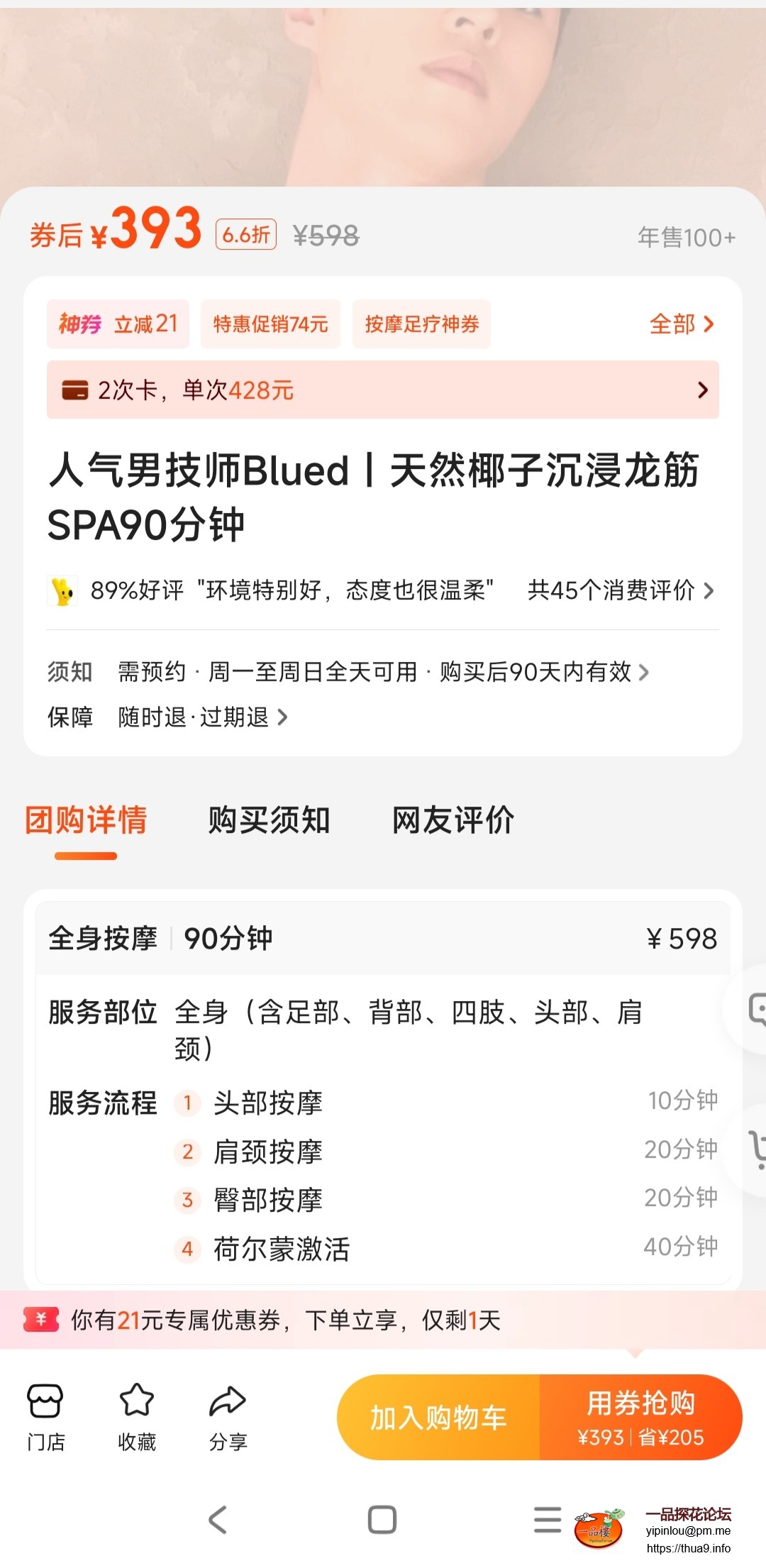Open the 共45个消费评价 reviews

click(620, 590)
